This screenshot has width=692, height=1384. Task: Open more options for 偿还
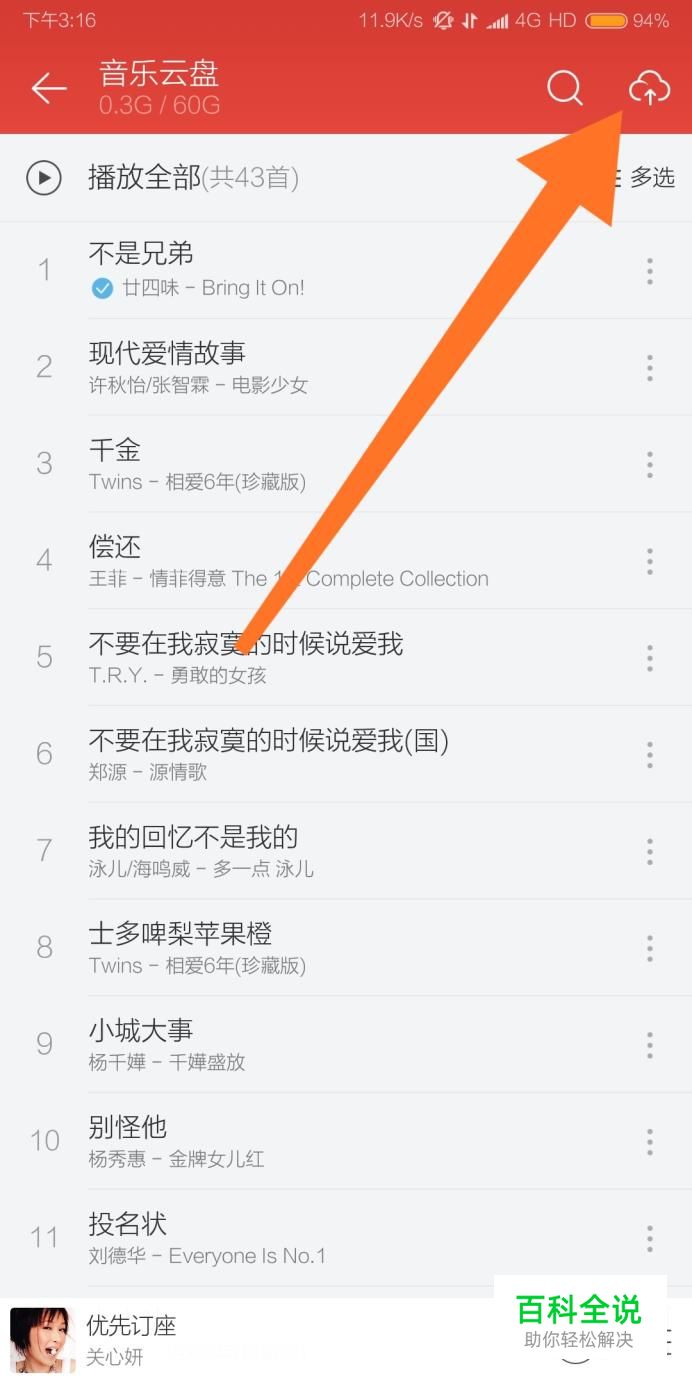tap(650, 561)
